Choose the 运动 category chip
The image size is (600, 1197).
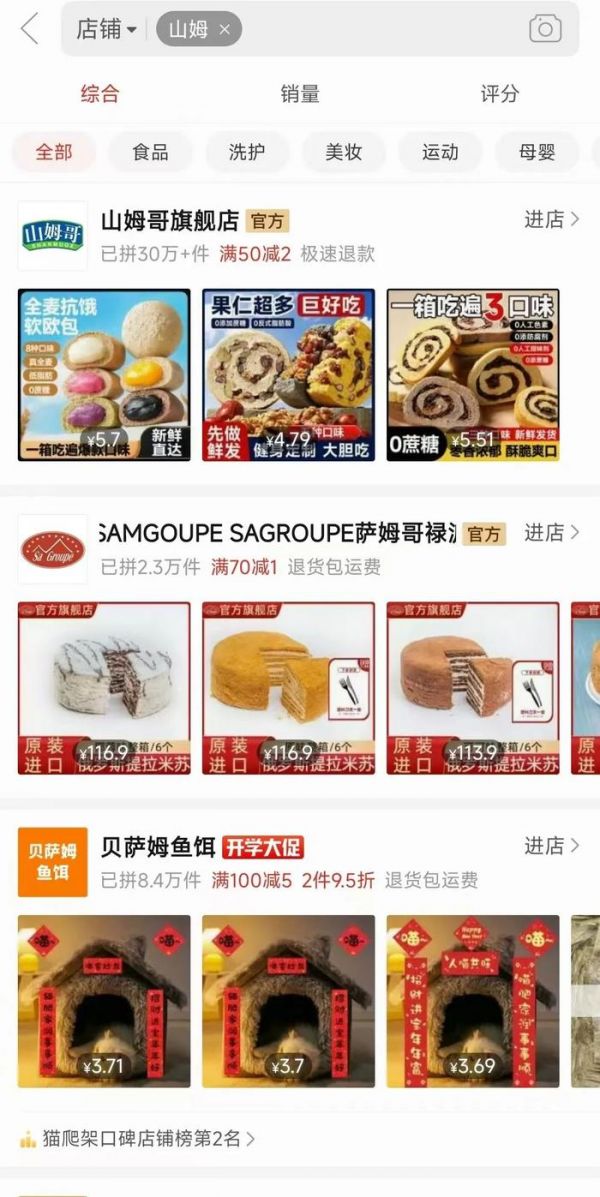[440, 152]
